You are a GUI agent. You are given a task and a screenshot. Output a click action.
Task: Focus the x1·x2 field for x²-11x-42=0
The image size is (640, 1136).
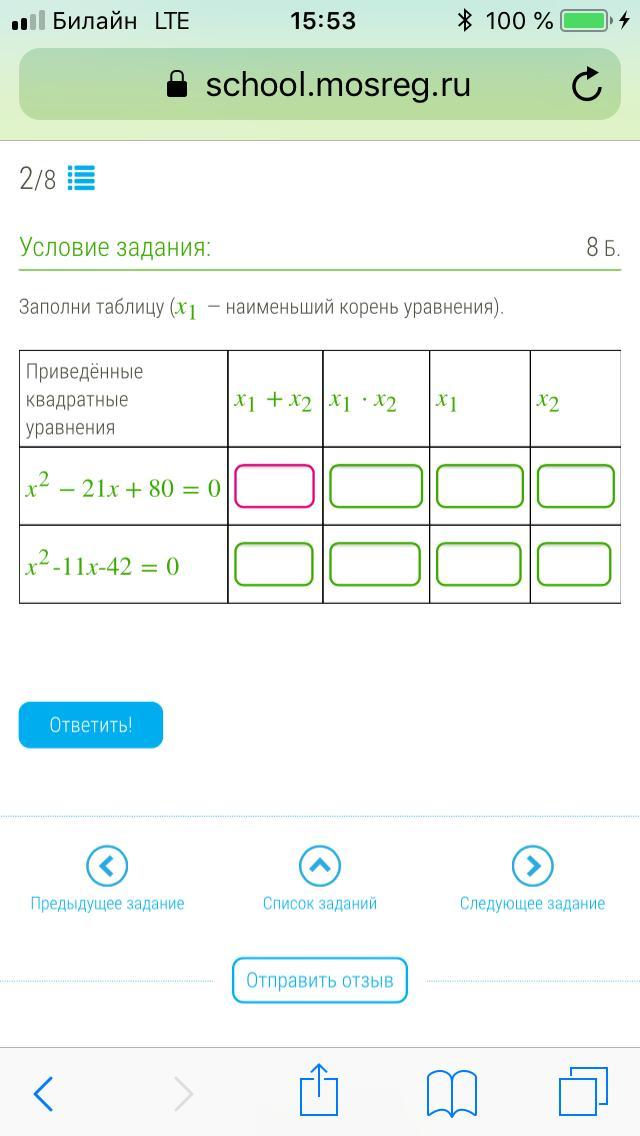point(375,564)
